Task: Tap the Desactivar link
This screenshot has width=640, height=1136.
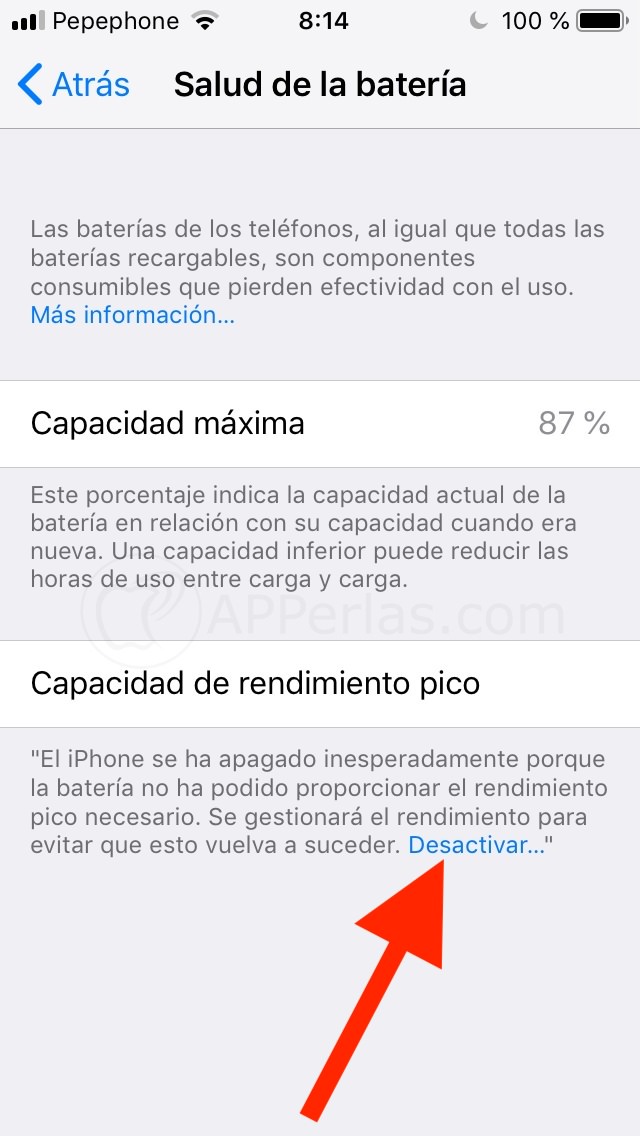Action: tap(476, 845)
